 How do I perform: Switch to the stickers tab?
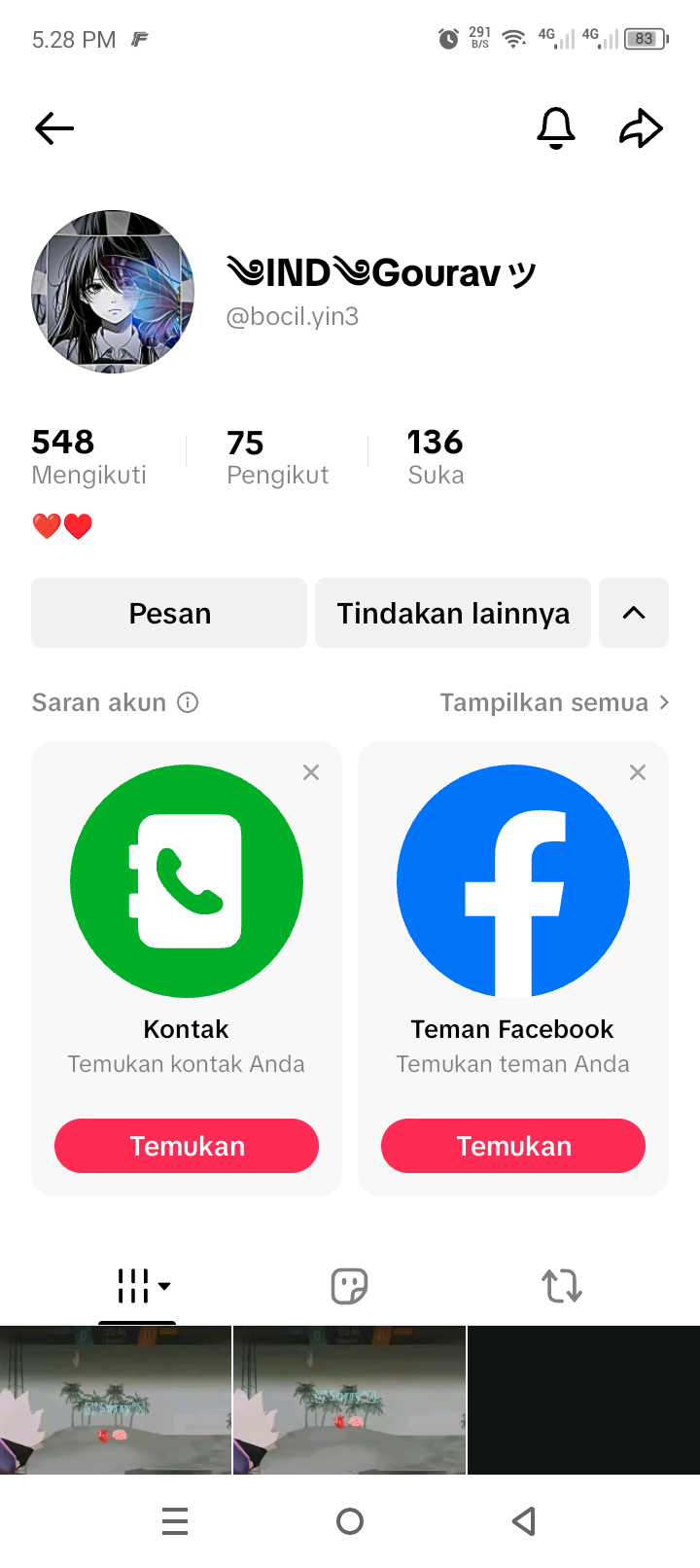point(350,1286)
